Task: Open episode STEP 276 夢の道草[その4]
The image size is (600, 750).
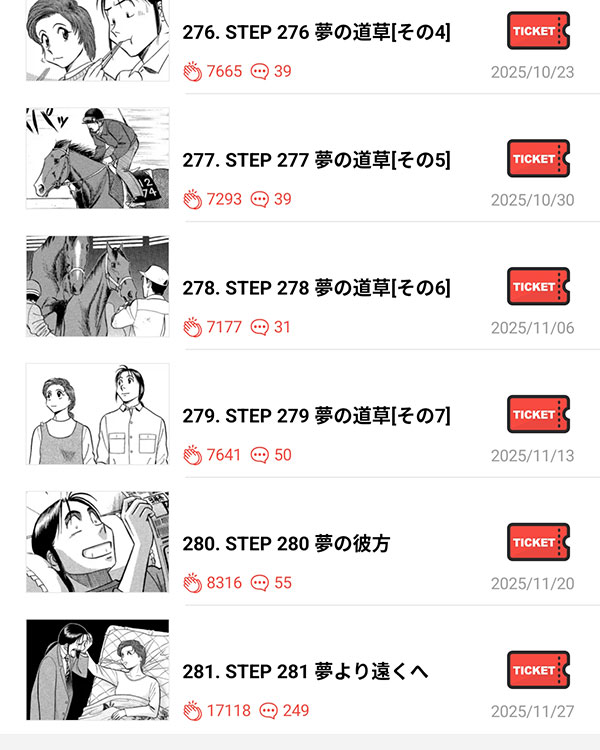Action: (x=316, y=32)
